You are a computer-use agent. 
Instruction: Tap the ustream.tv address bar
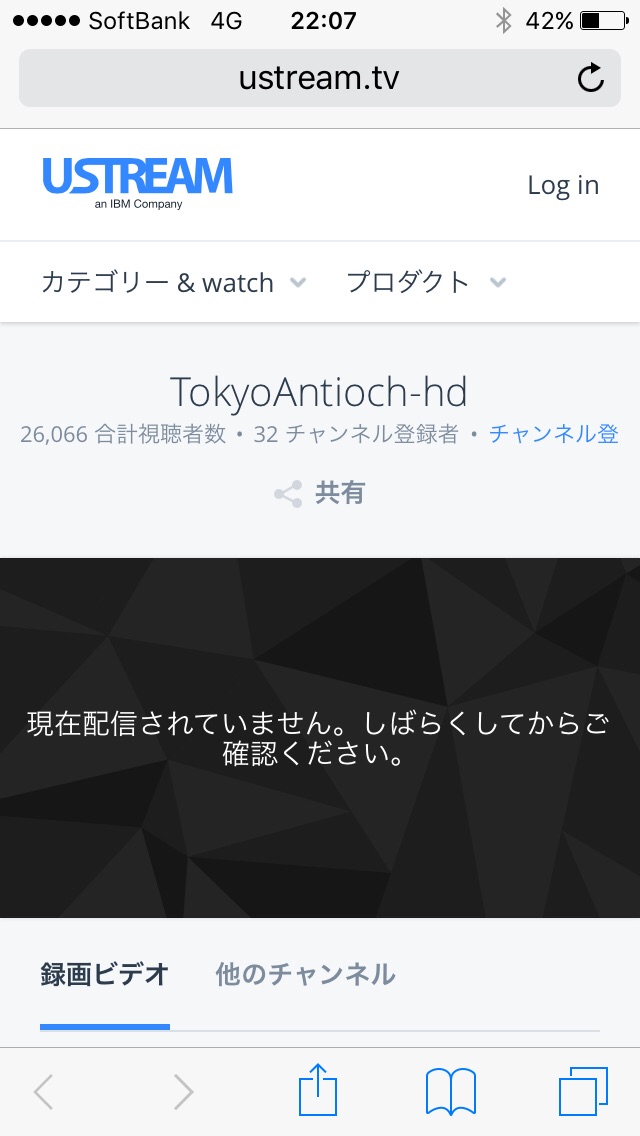point(318,78)
